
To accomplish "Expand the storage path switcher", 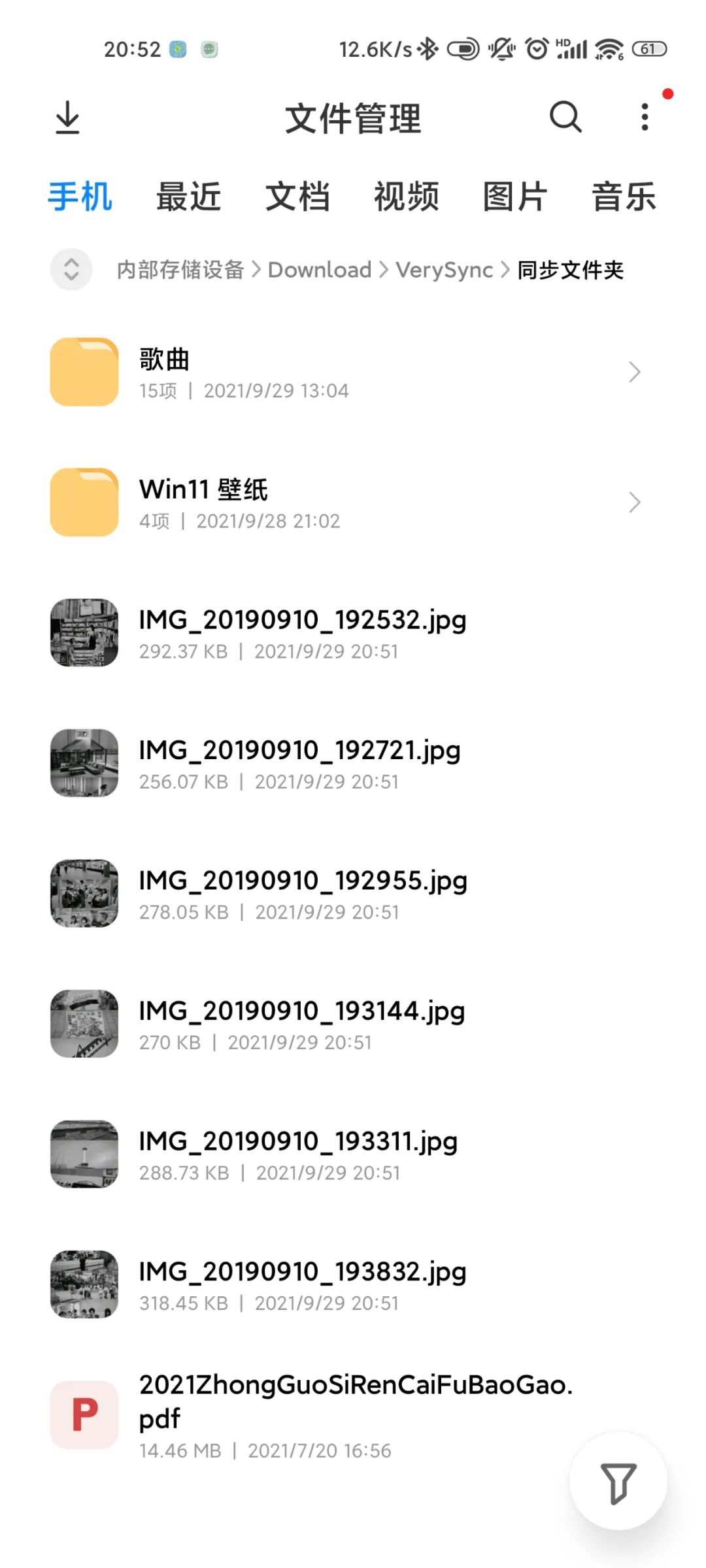I will tap(71, 269).
